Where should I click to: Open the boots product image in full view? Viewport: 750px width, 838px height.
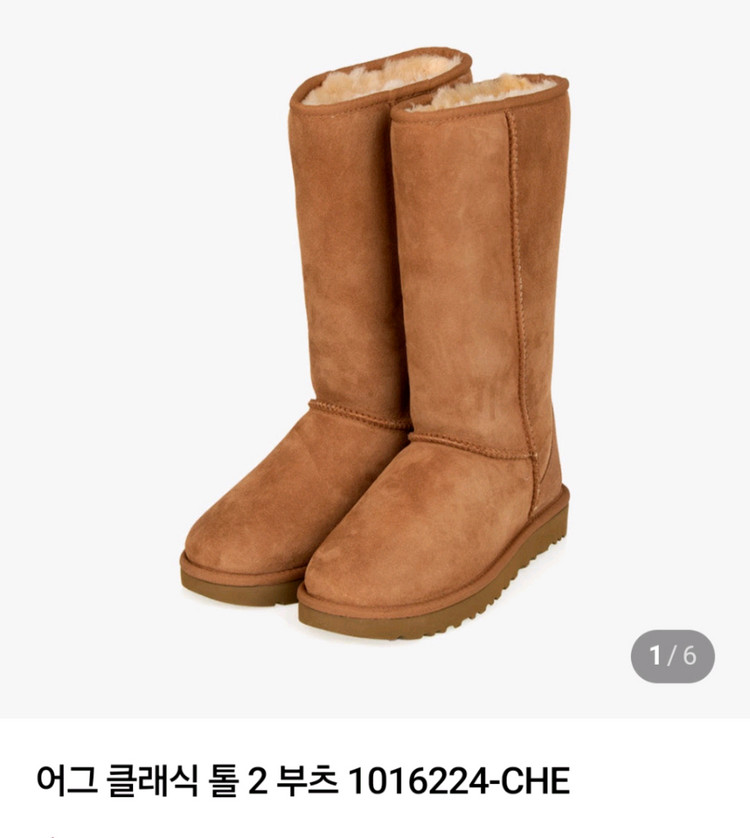click(375, 345)
